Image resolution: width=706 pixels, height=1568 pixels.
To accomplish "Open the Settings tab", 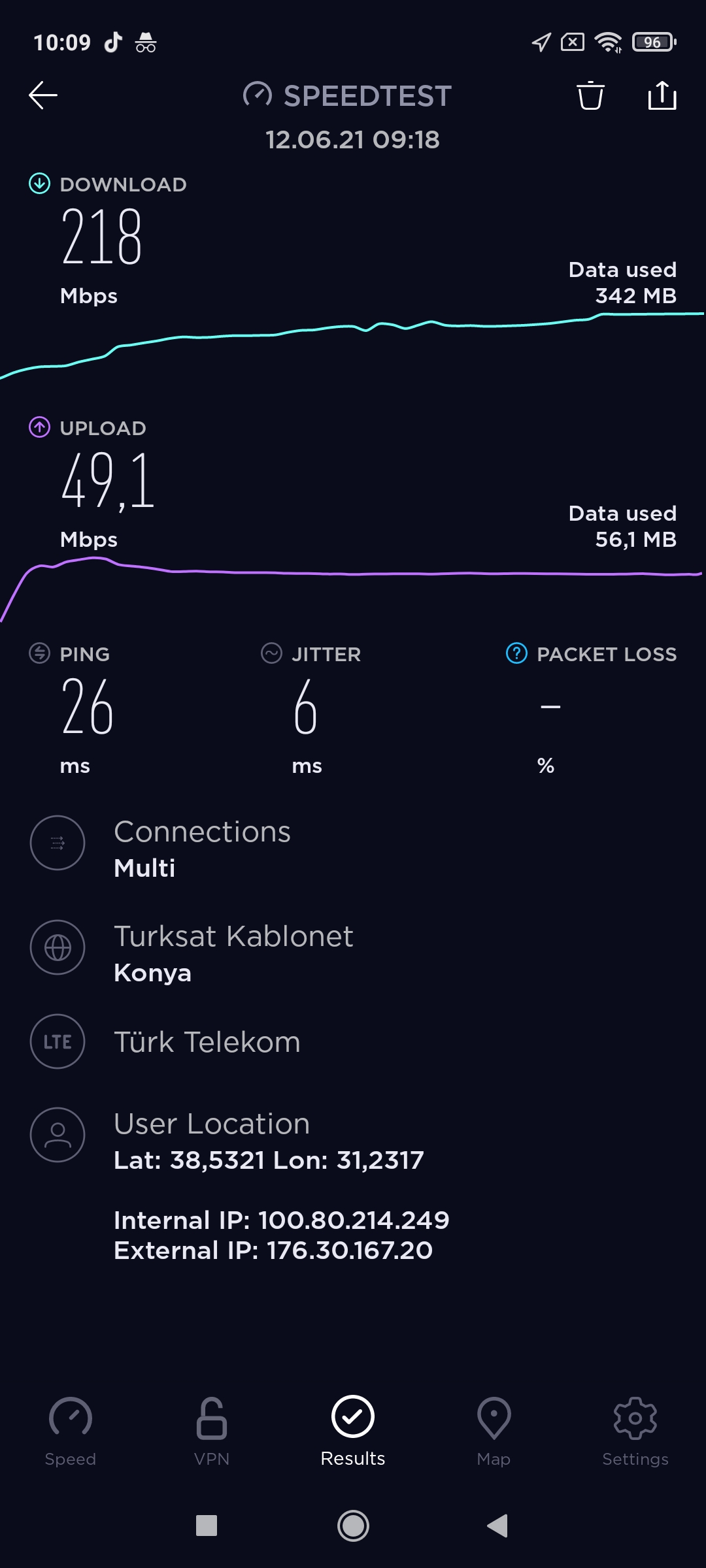I will (635, 1432).
